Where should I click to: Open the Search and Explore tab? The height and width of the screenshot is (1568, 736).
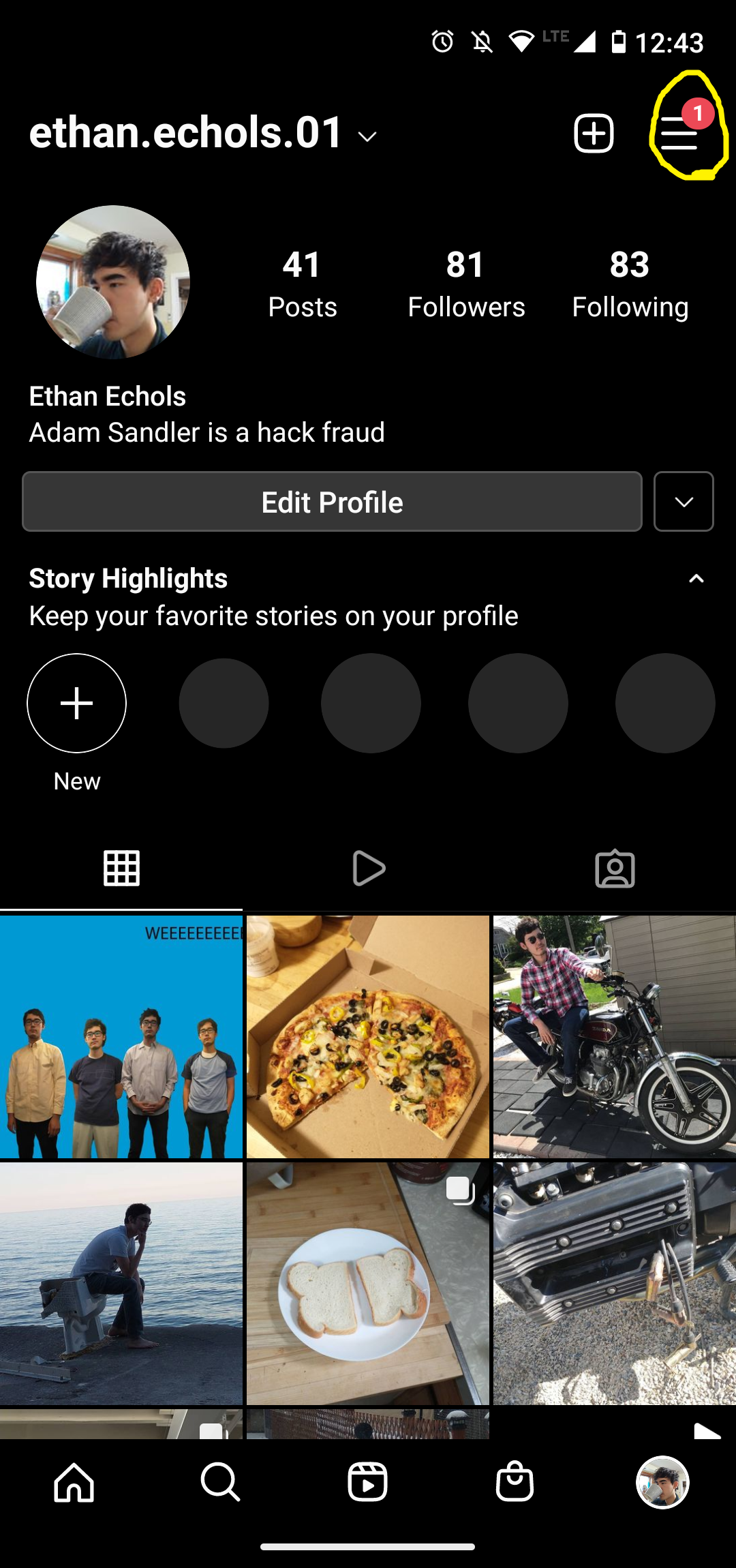click(220, 1482)
